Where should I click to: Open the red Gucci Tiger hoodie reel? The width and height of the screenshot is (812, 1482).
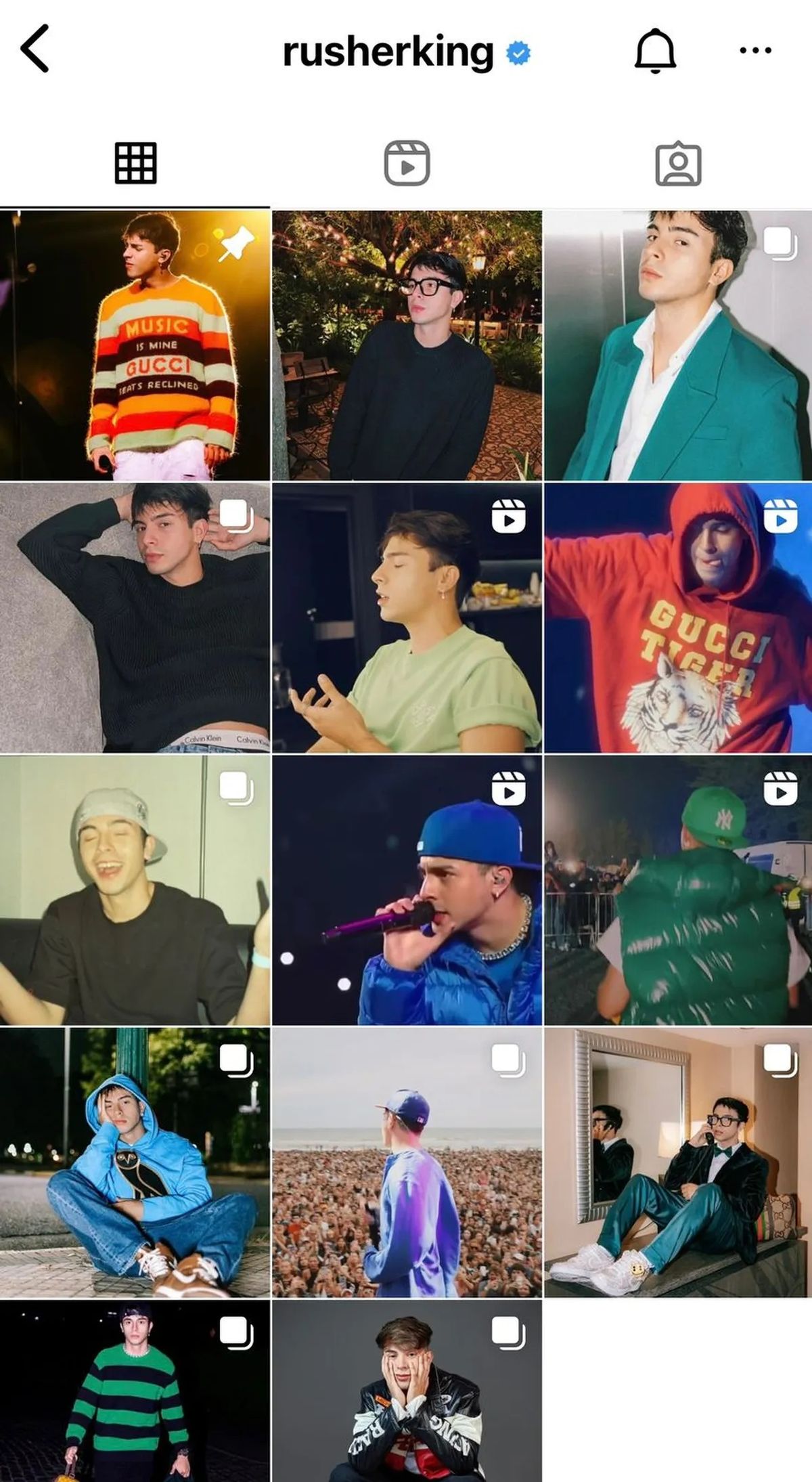678,617
